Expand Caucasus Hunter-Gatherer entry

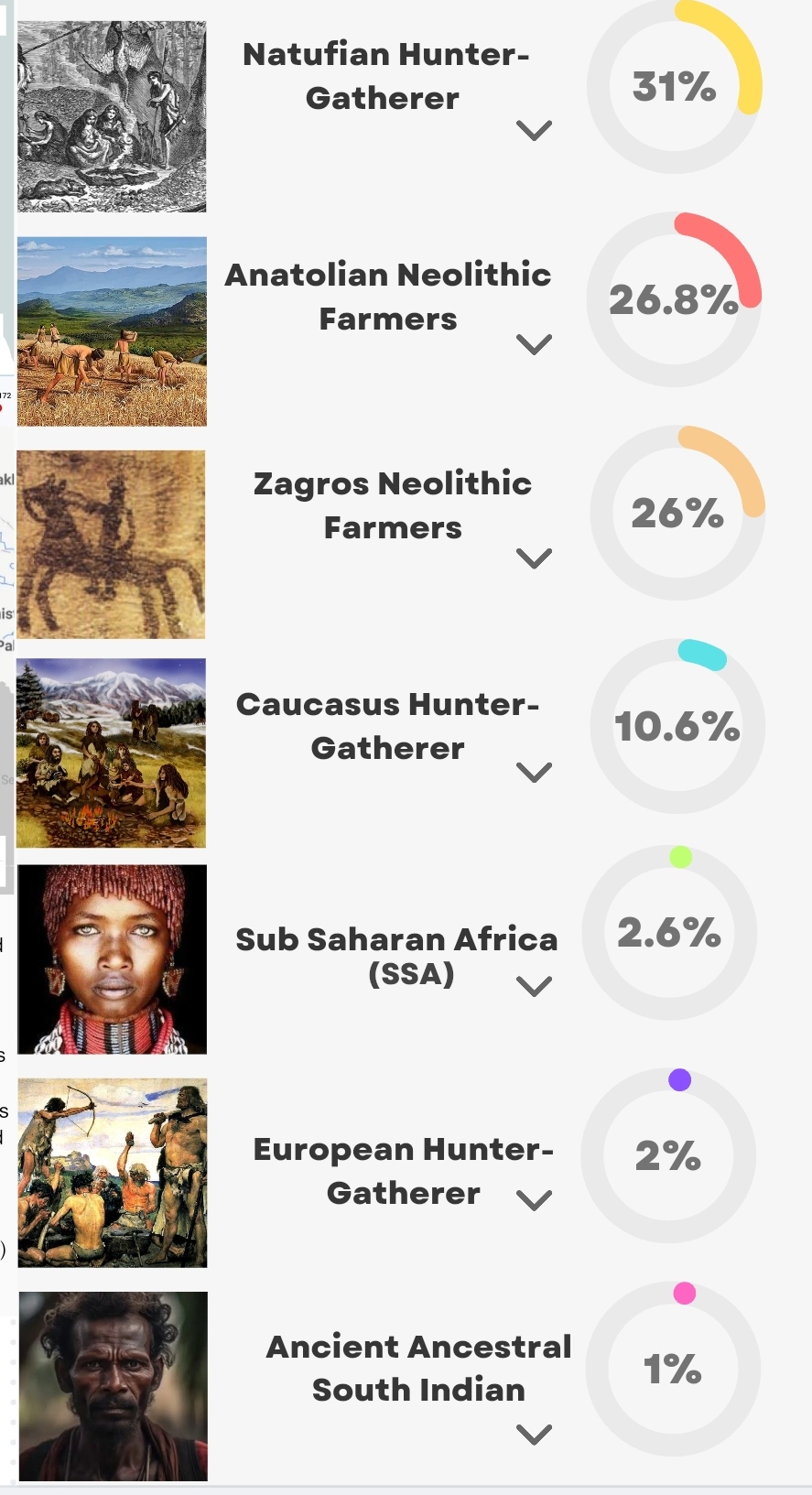(534, 773)
